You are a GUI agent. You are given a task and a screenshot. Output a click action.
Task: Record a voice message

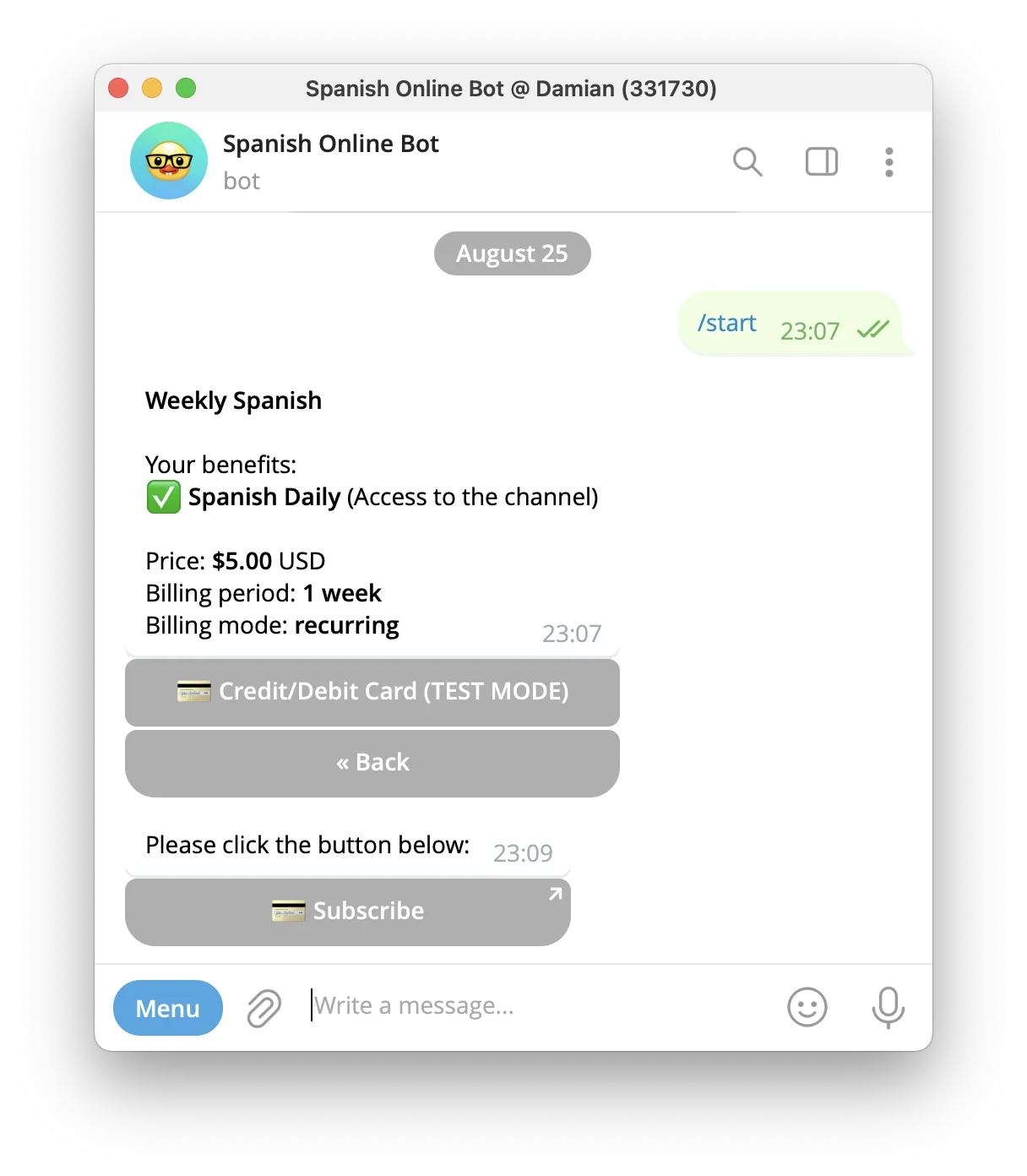[888, 1007]
